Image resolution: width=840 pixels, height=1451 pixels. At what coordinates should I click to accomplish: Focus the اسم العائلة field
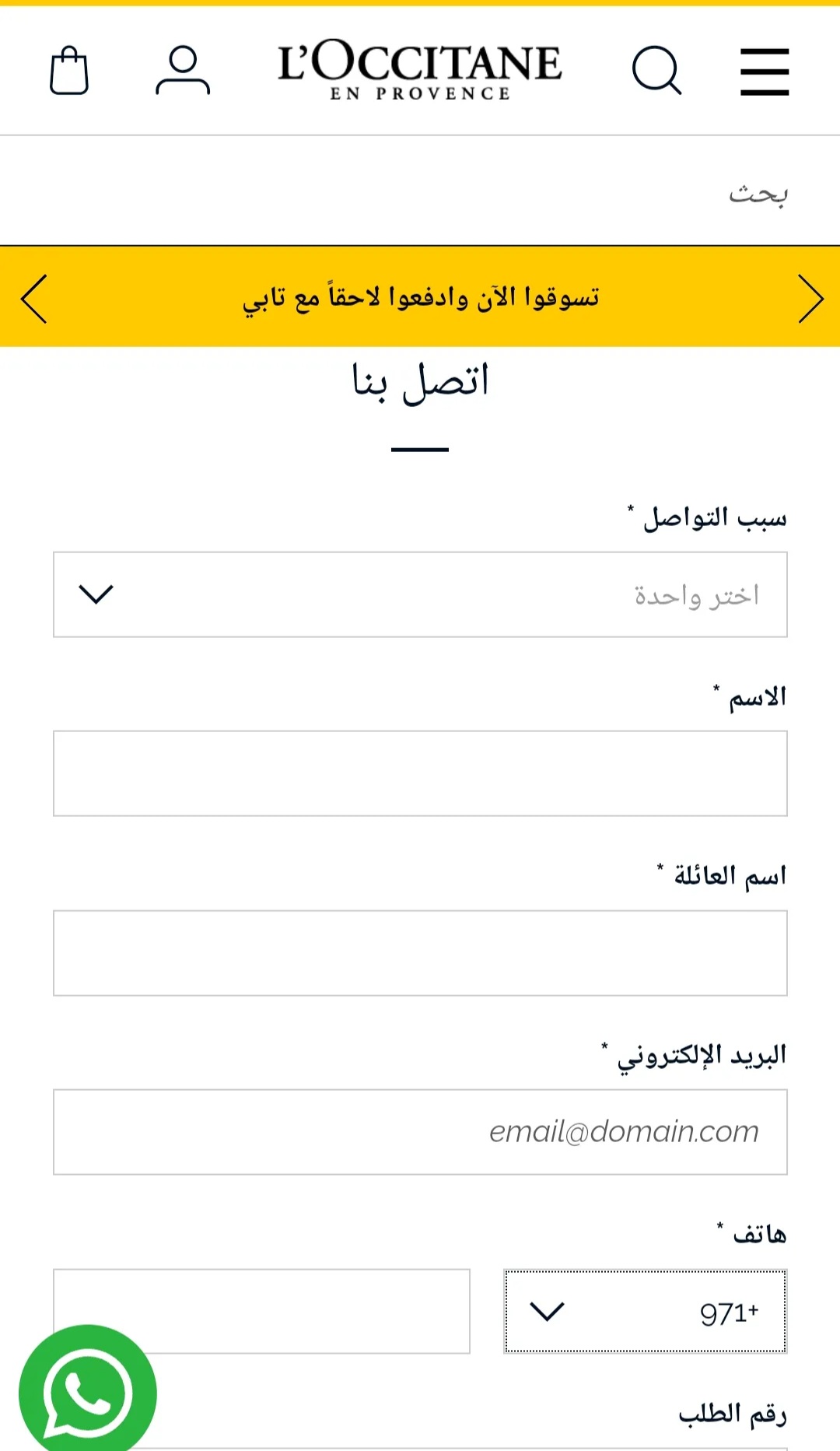click(420, 953)
